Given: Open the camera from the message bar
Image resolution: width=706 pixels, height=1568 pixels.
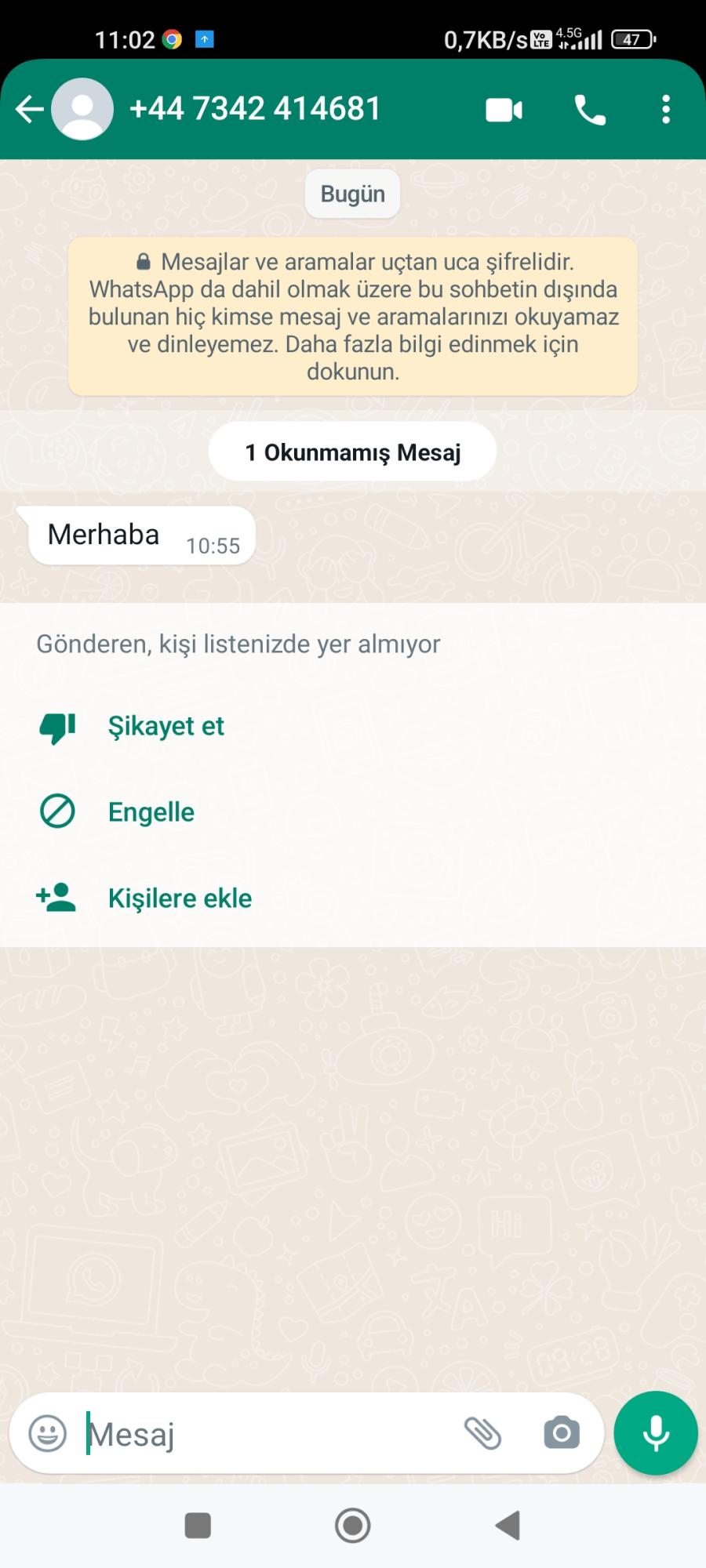Looking at the screenshot, I should 563,1432.
